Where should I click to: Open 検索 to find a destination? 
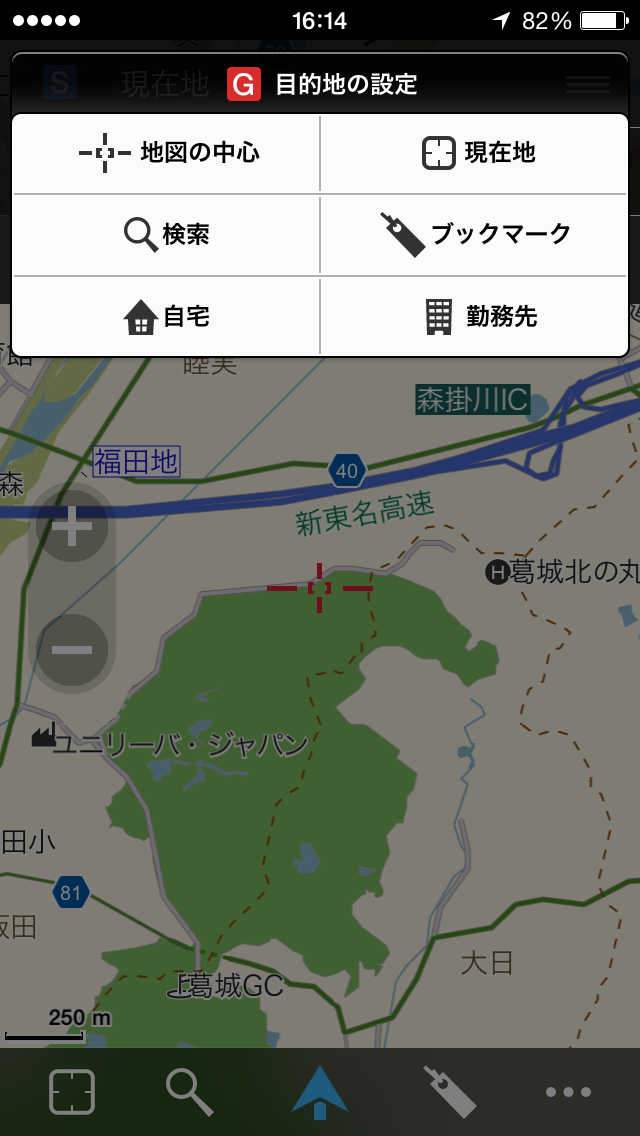[x=166, y=235]
